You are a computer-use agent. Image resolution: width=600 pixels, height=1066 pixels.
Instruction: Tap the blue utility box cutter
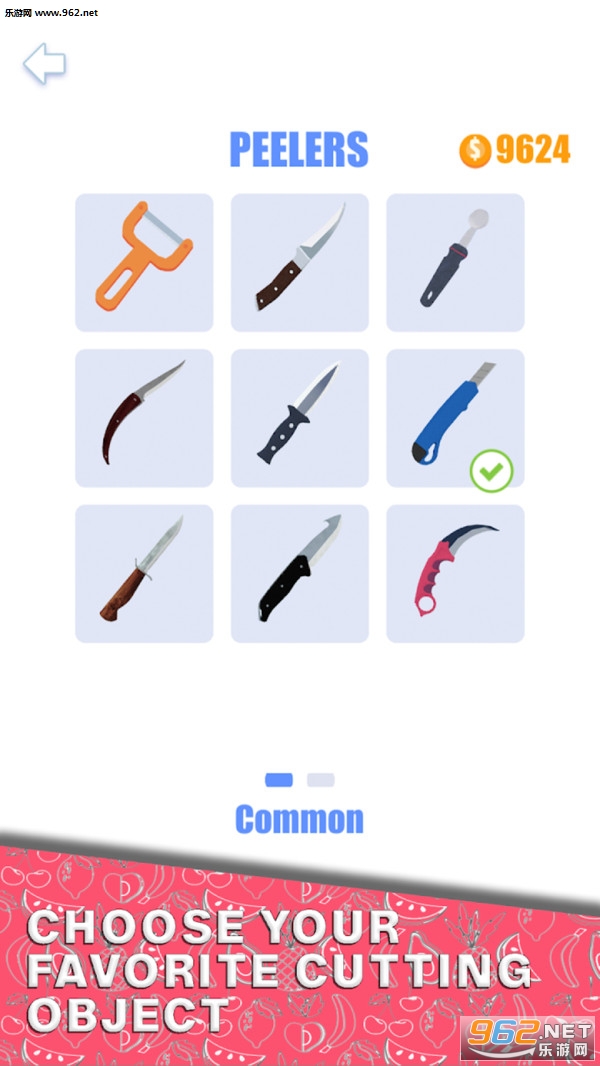pyautogui.click(x=455, y=418)
